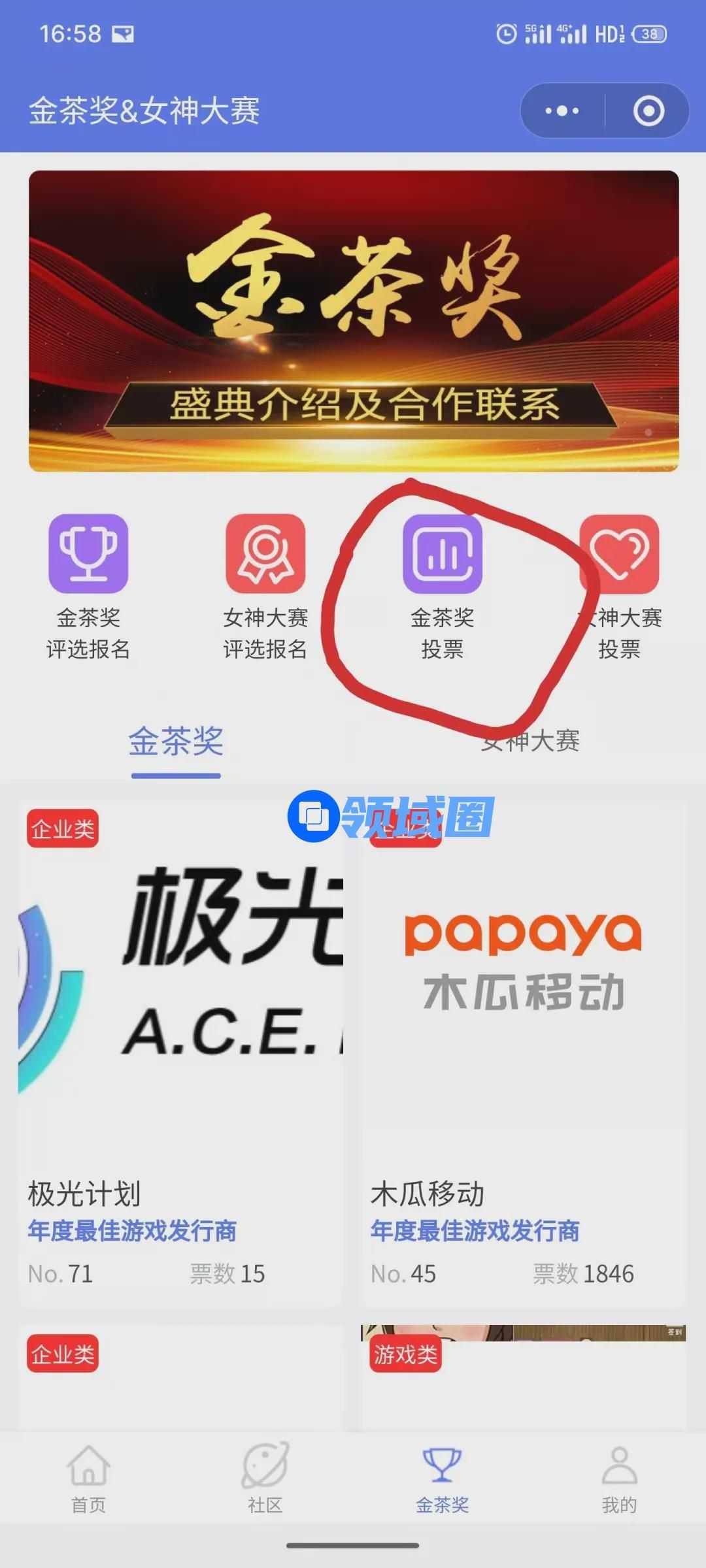Open the 极光计划 entry card

(x=180, y=1045)
